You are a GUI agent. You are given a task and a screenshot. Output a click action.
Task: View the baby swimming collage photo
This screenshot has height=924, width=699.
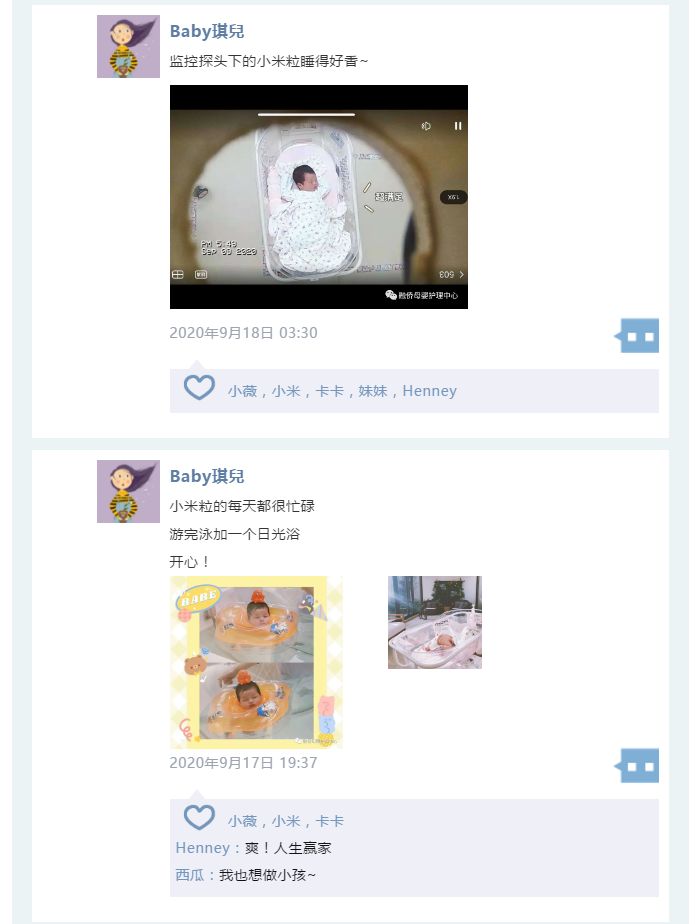(x=256, y=662)
